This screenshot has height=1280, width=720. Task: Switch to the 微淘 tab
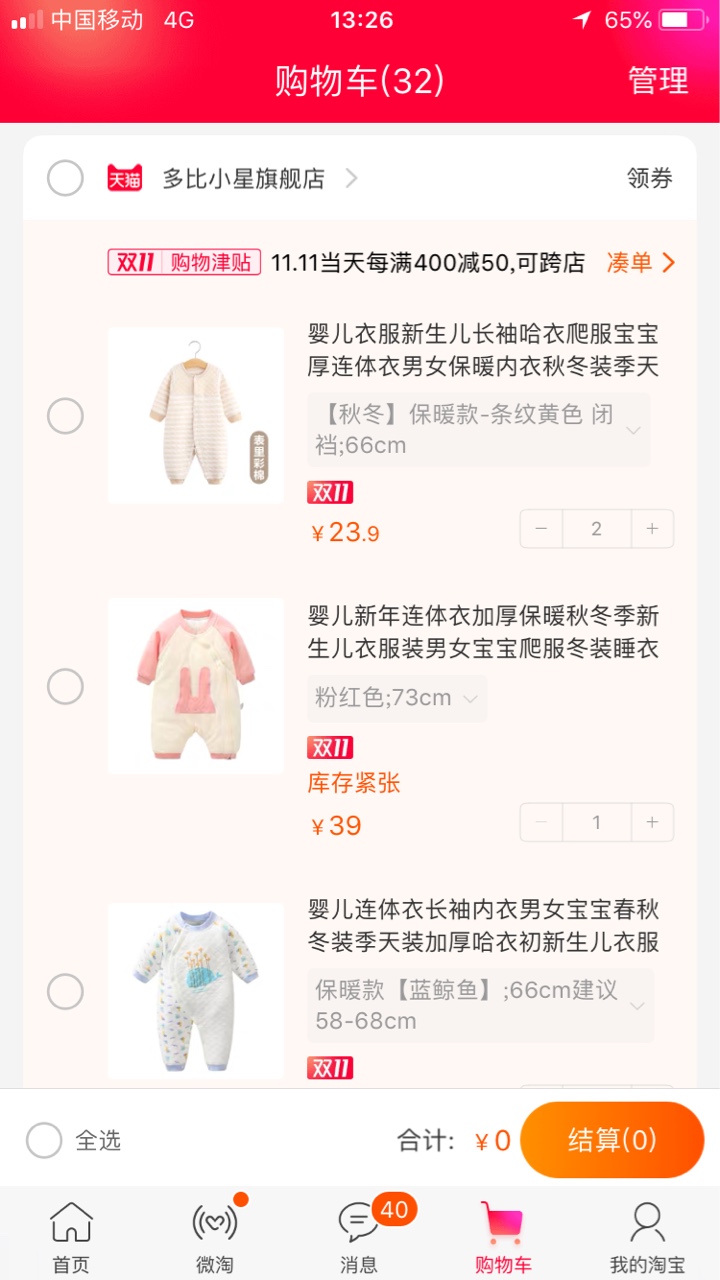coord(215,1237)
